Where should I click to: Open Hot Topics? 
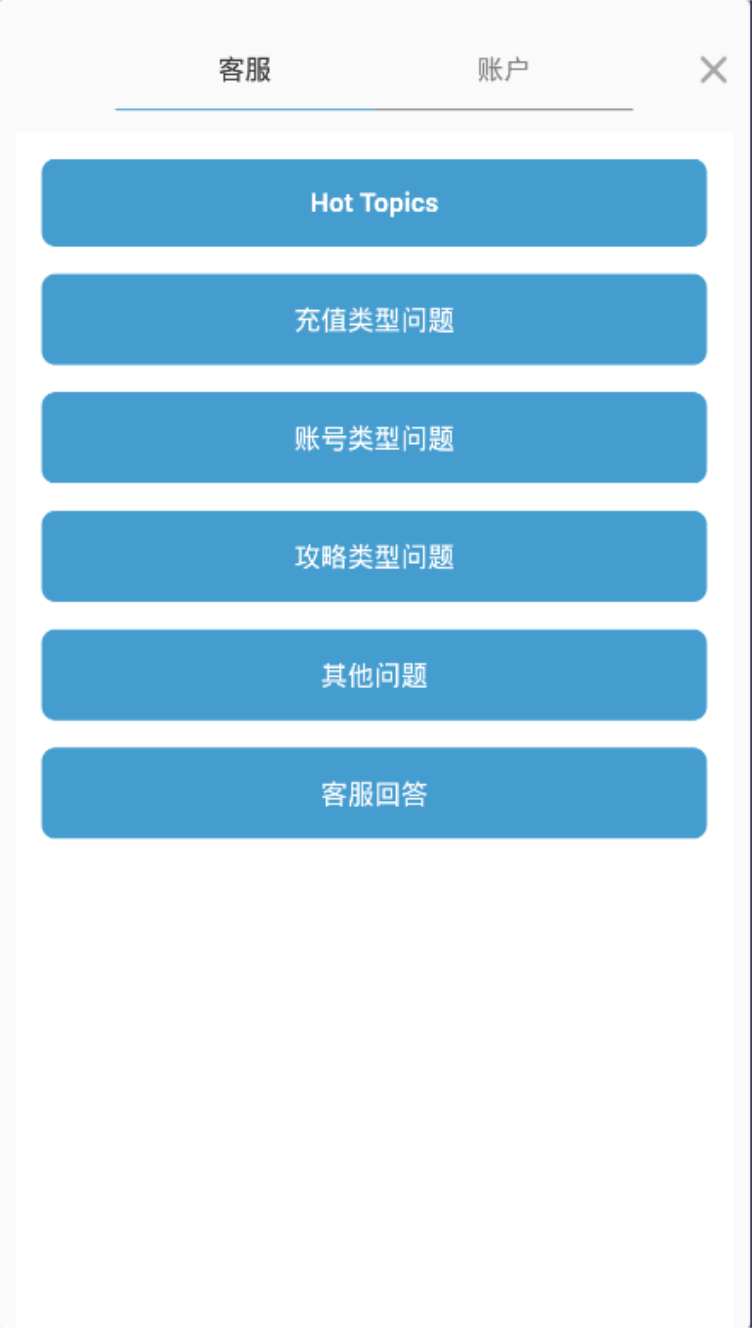click(x=374, y=203)
